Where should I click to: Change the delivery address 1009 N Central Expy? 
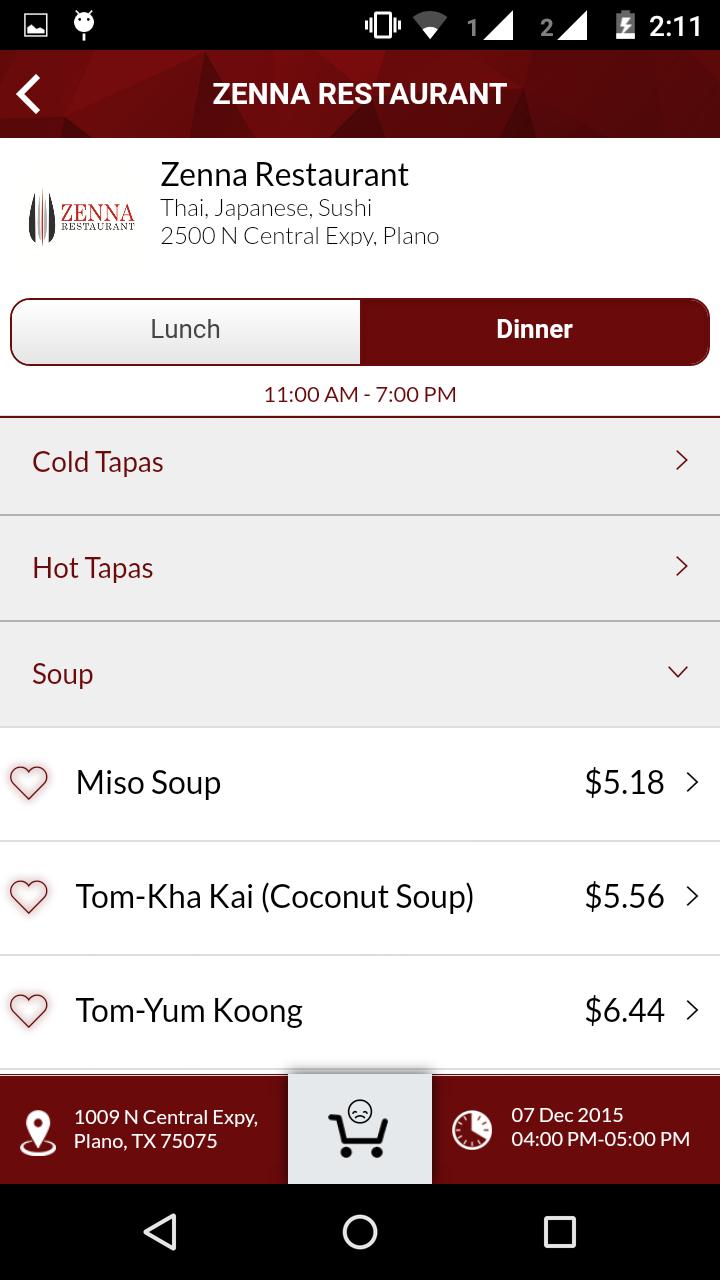pos(144,1130)
